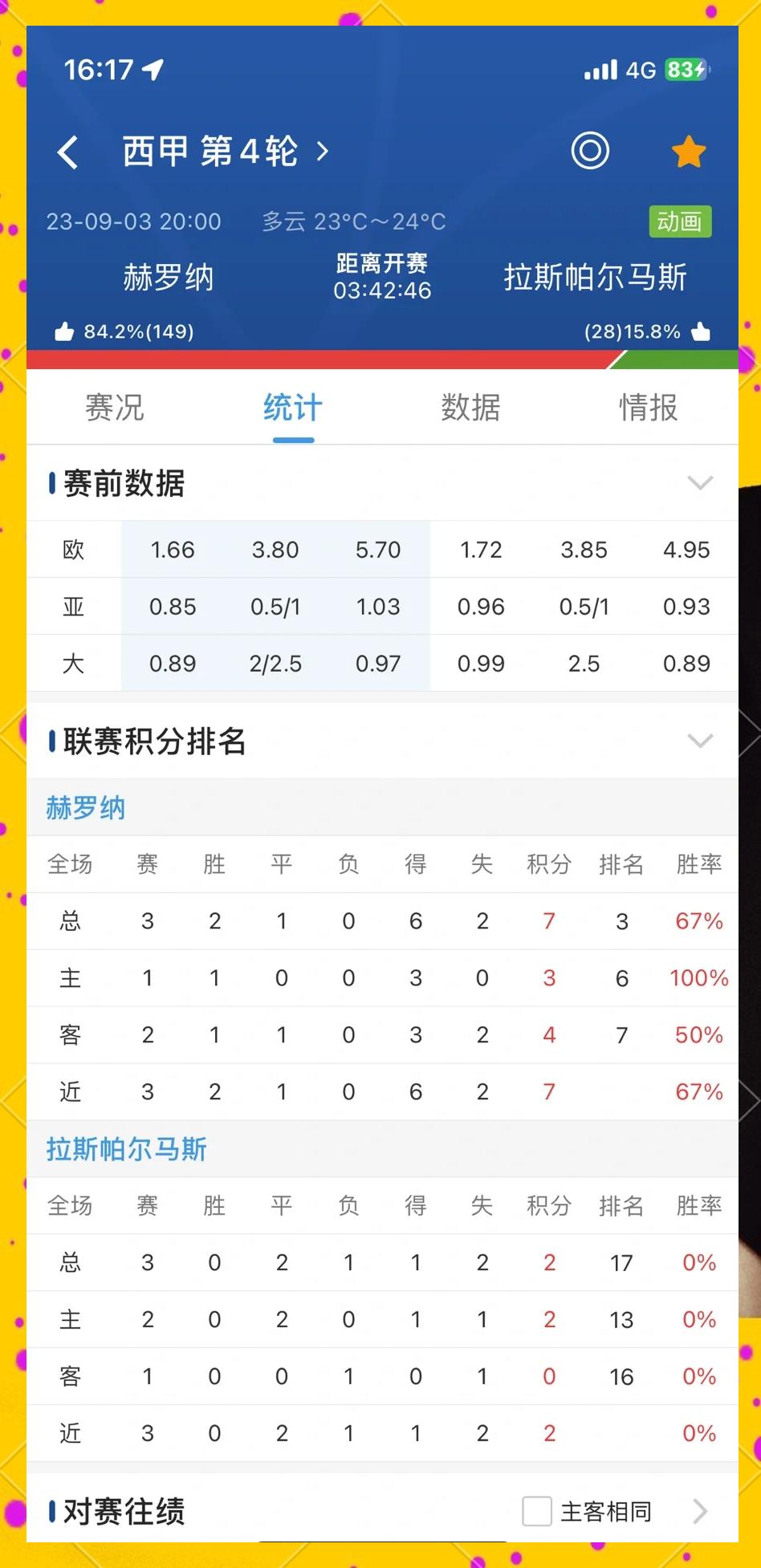This screenshot has width=761, height=1568.
Task: Enable the 主客相同 checkbox
Action: click(535, 1512)
